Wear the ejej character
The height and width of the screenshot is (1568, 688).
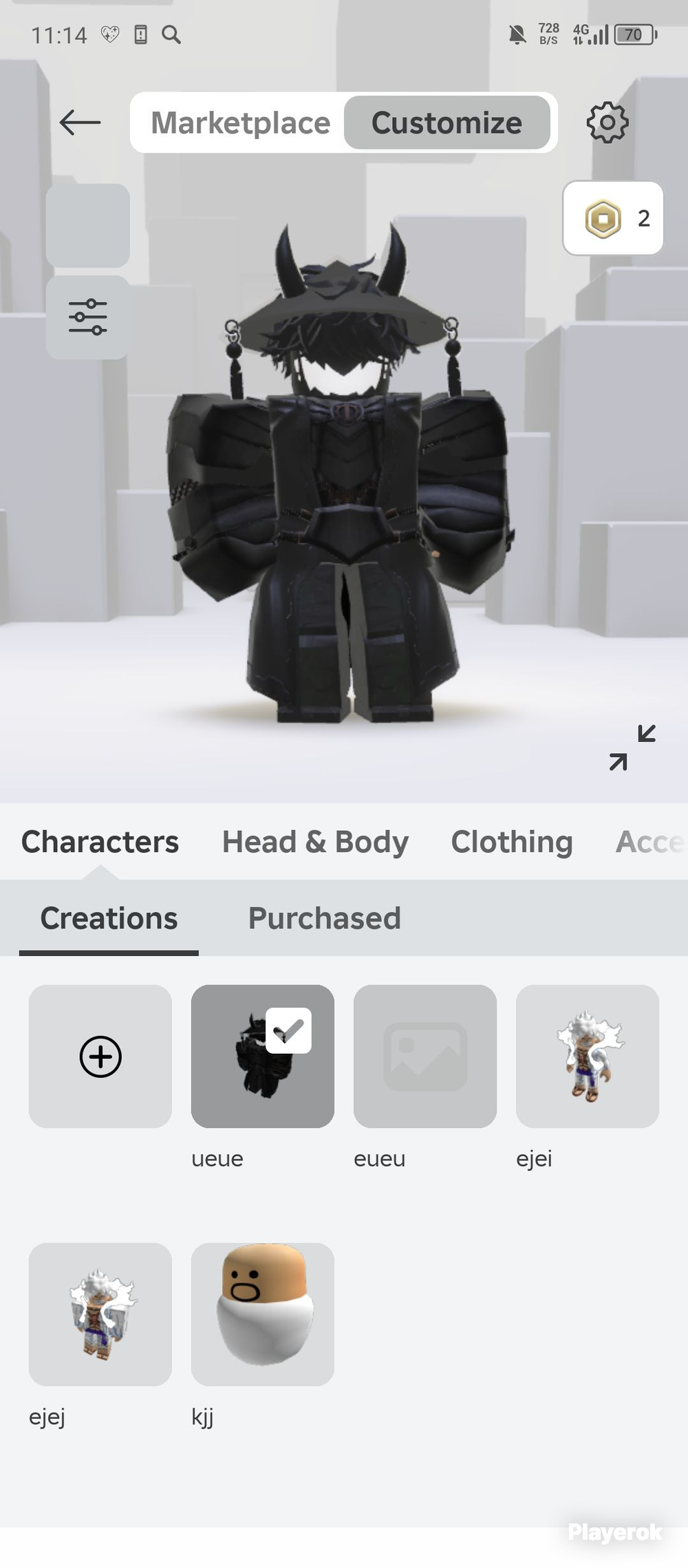(x=100, y=1314)
